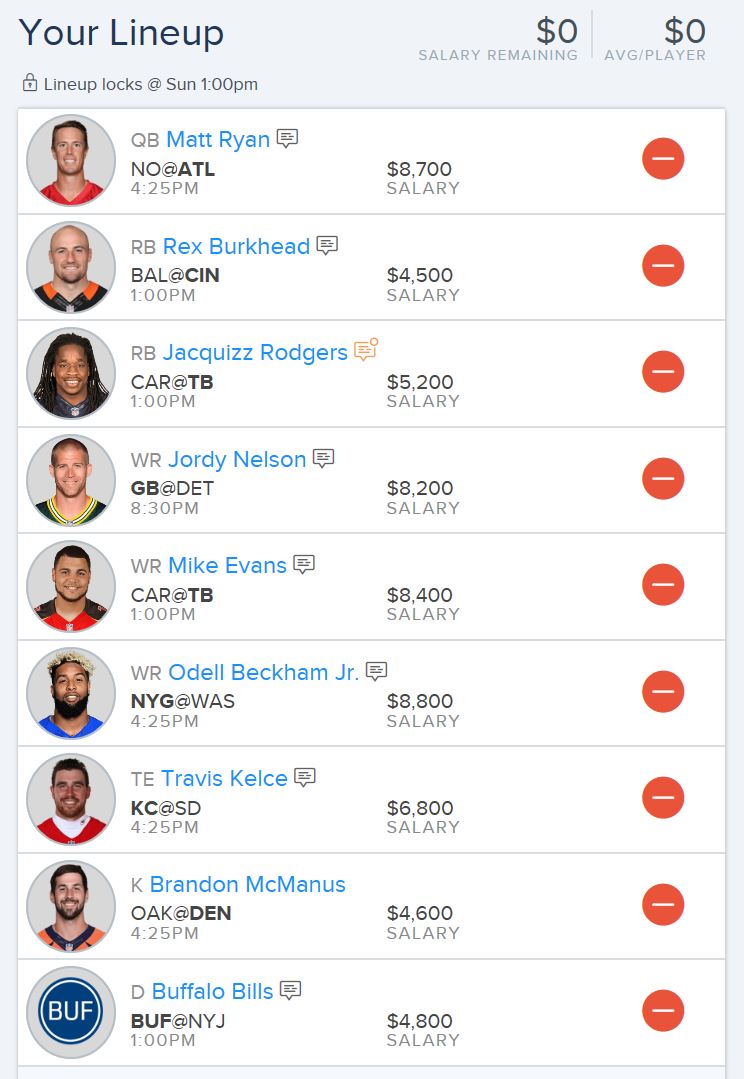Remove Brandon McManus from the lineup
The image size is (744, 1079).
[663, 905]
